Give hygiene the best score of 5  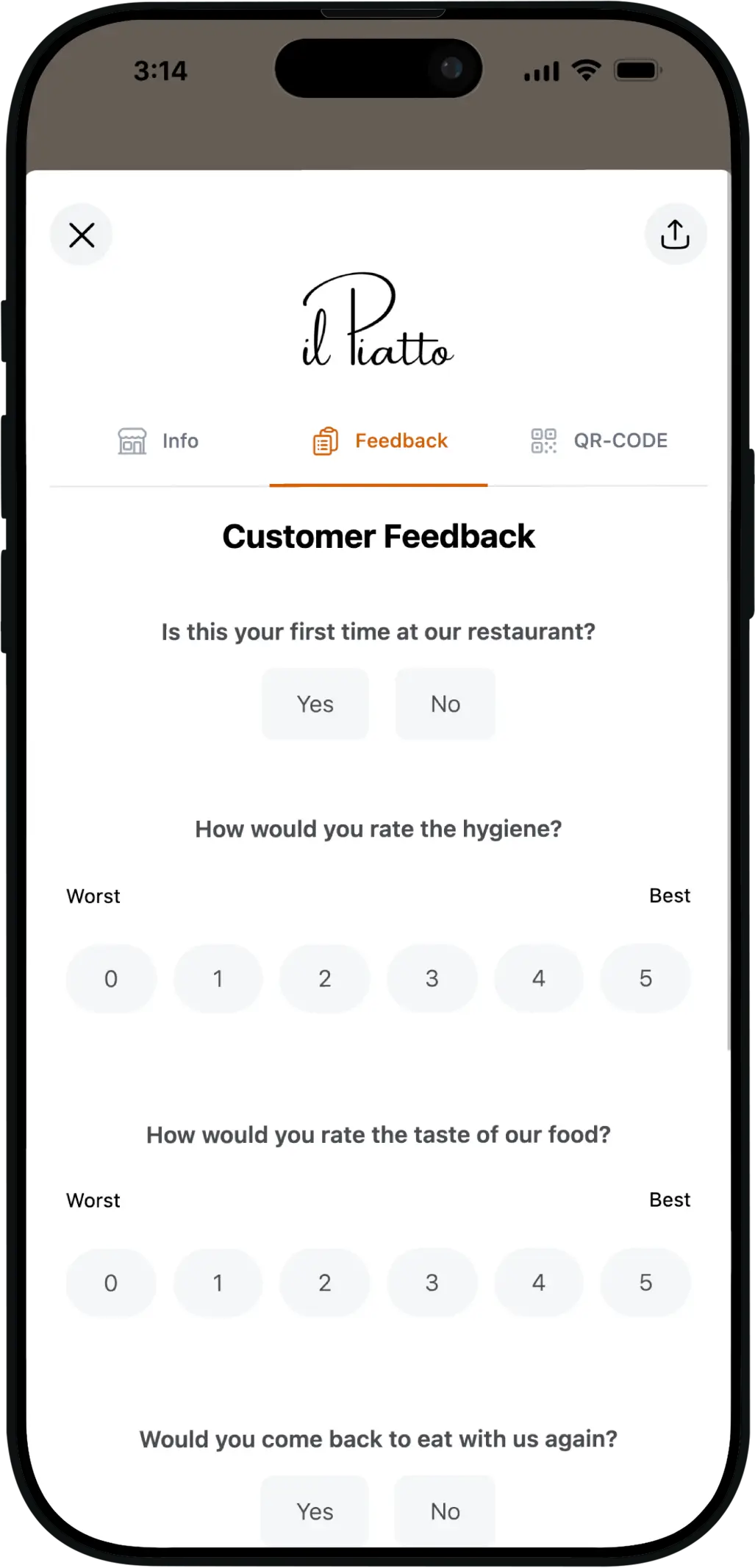(645, 979)
